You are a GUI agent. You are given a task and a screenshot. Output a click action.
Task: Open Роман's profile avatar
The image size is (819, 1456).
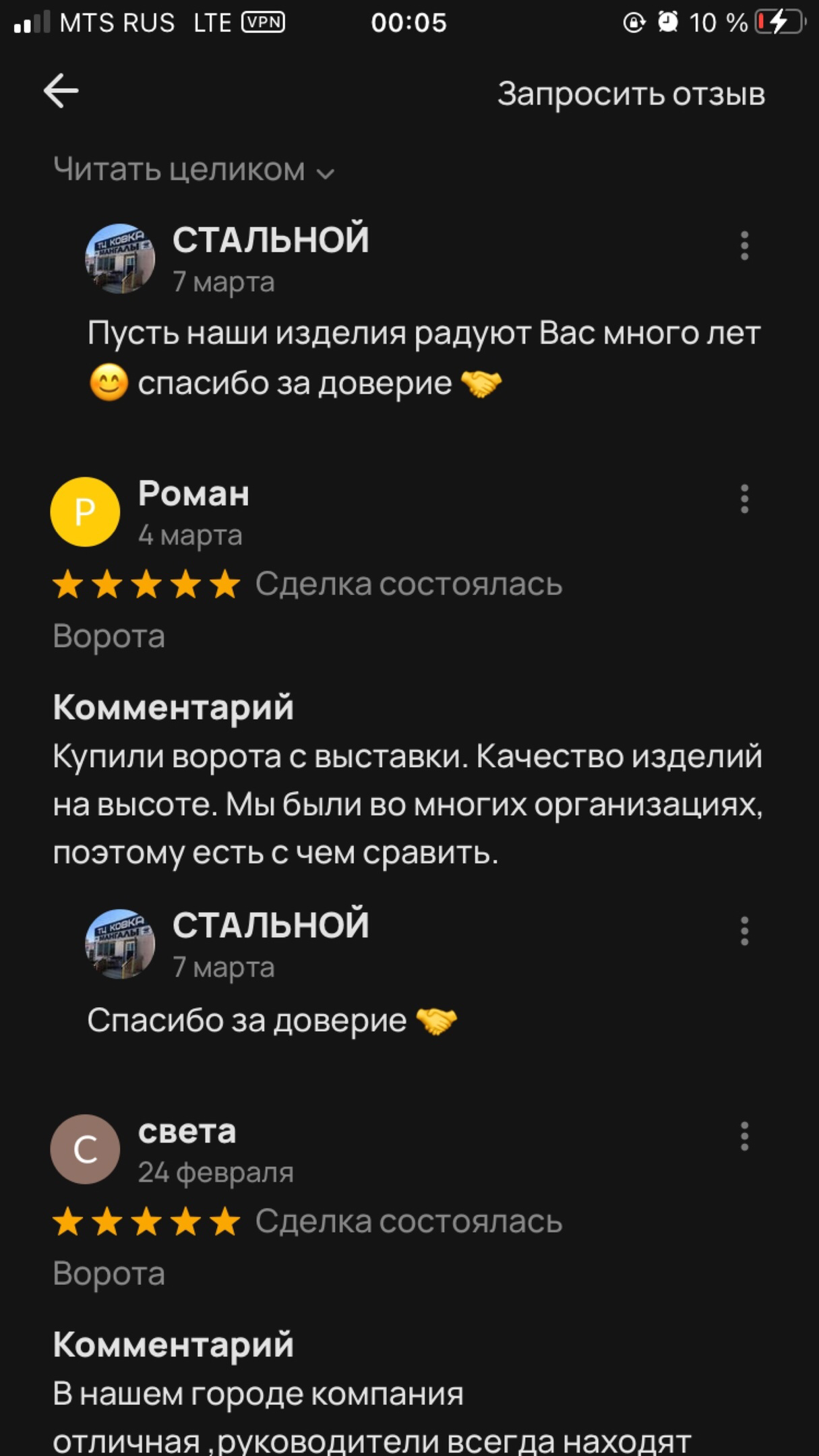coord(85,512)
